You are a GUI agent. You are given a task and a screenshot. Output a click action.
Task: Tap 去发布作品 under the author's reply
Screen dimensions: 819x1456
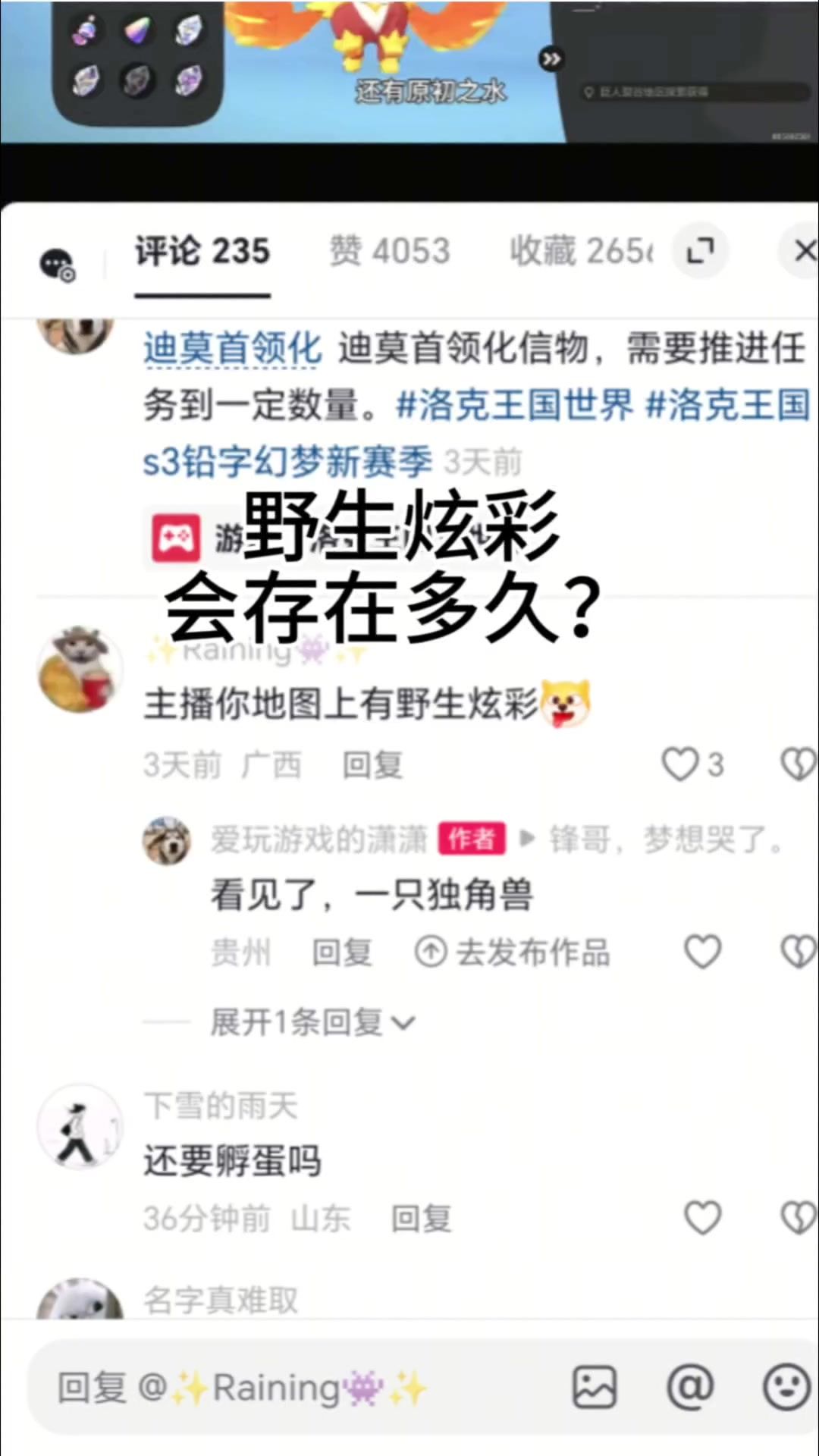tap(513, 952)
